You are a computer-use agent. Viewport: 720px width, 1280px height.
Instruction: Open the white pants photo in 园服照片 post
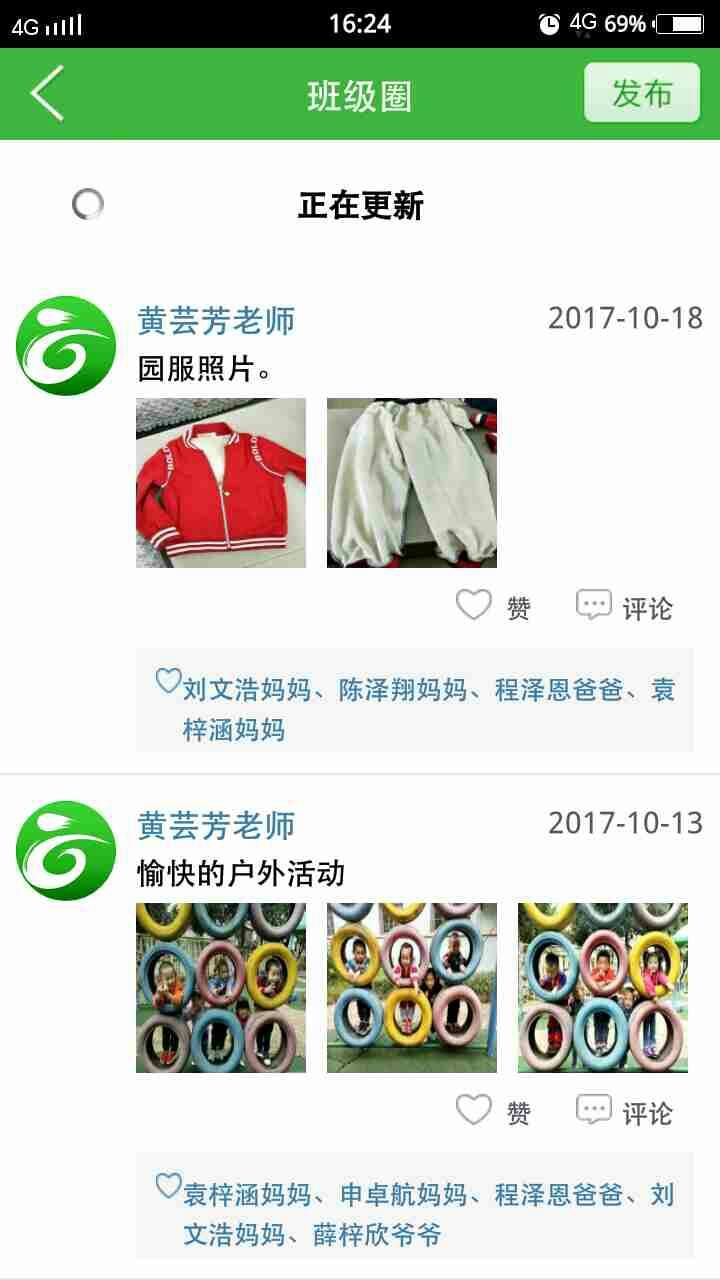[x=412, y=483]
